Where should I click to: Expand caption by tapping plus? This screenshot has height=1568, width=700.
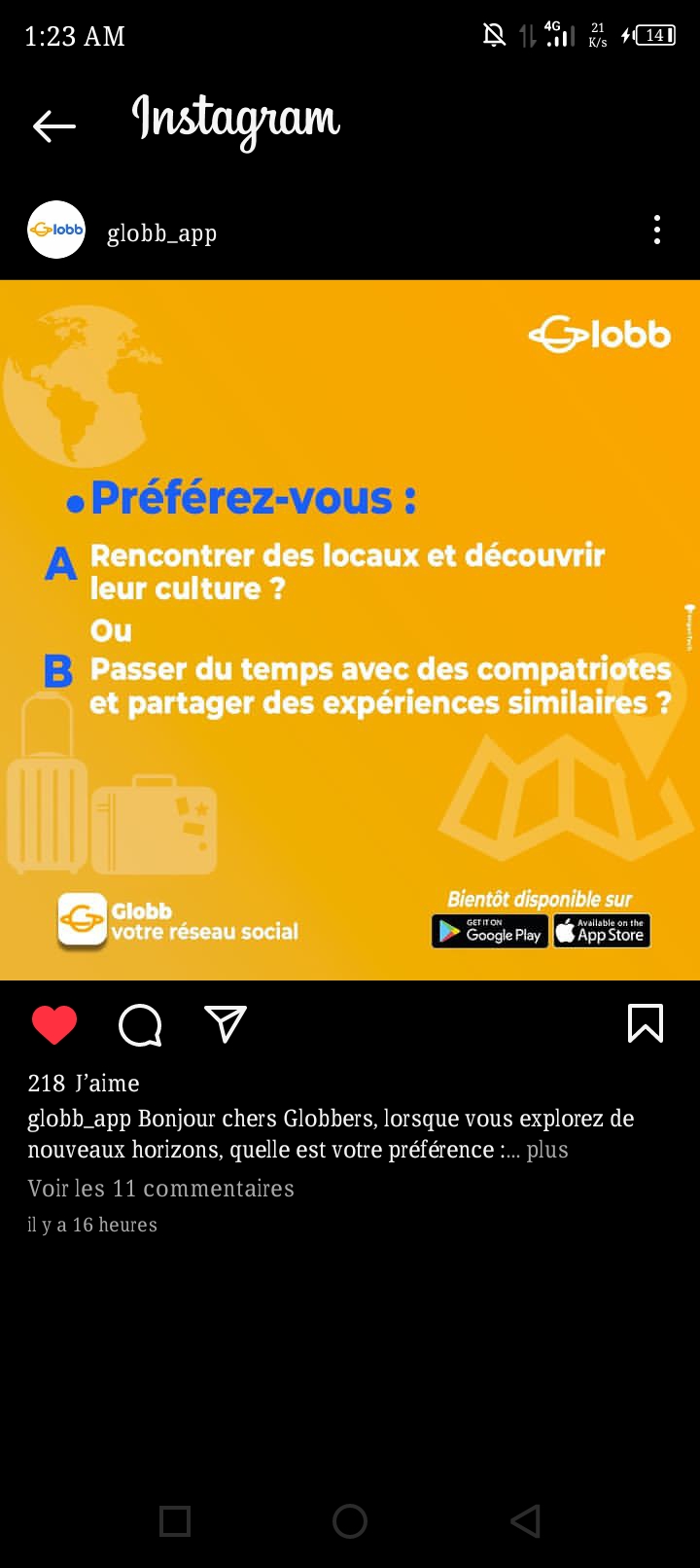(x=547, y=1150)
